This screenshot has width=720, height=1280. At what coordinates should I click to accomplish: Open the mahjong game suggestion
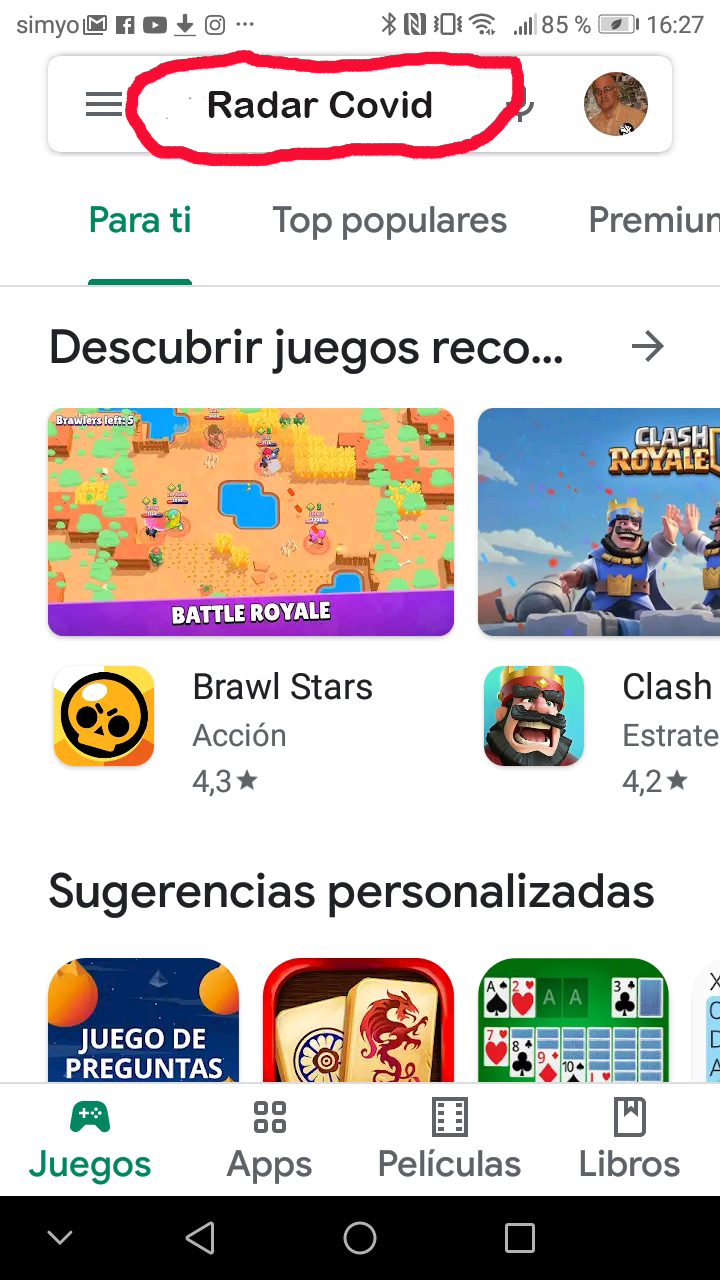point(358,1020)
